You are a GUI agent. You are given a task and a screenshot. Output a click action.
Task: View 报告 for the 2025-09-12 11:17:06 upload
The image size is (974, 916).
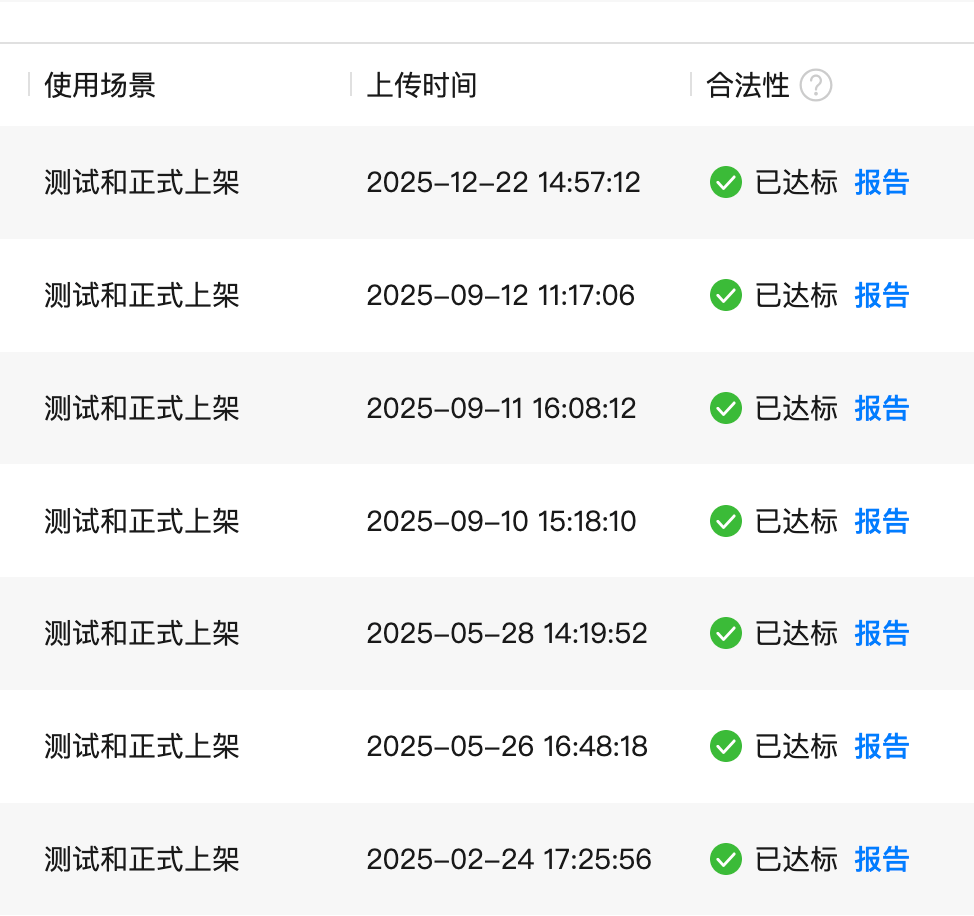pyautogui.click(x=881, y=296)
